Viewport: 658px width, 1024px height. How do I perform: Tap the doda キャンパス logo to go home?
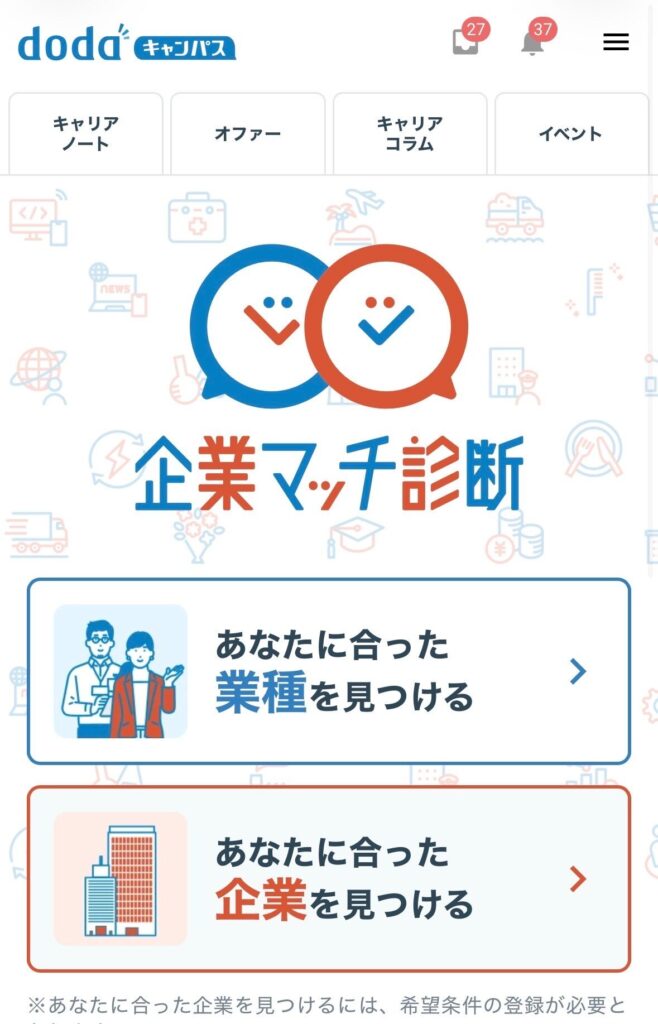(x=127, y=43)
